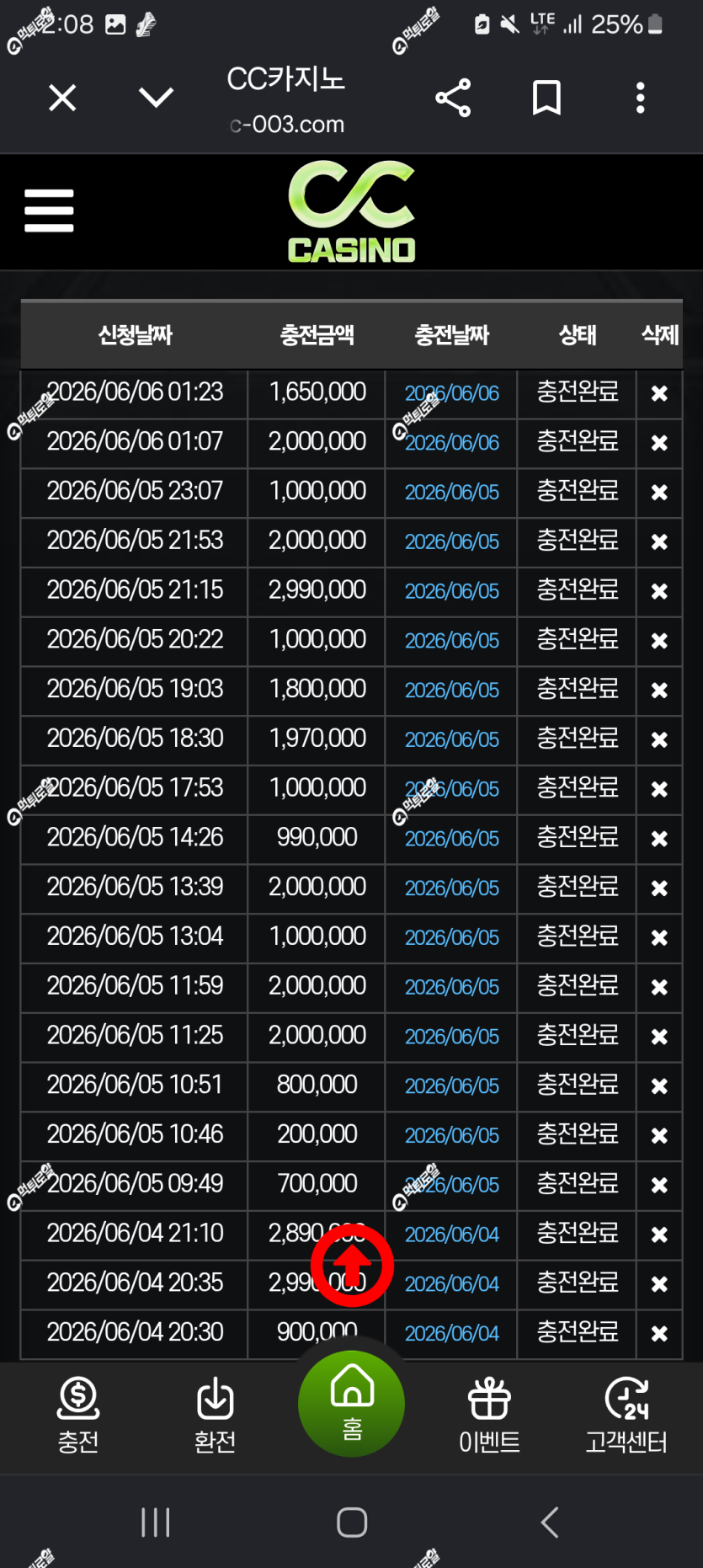Open the 이벤트 events tab
The width and height of the screenshot is (703, 1568).
point(489,1415)
